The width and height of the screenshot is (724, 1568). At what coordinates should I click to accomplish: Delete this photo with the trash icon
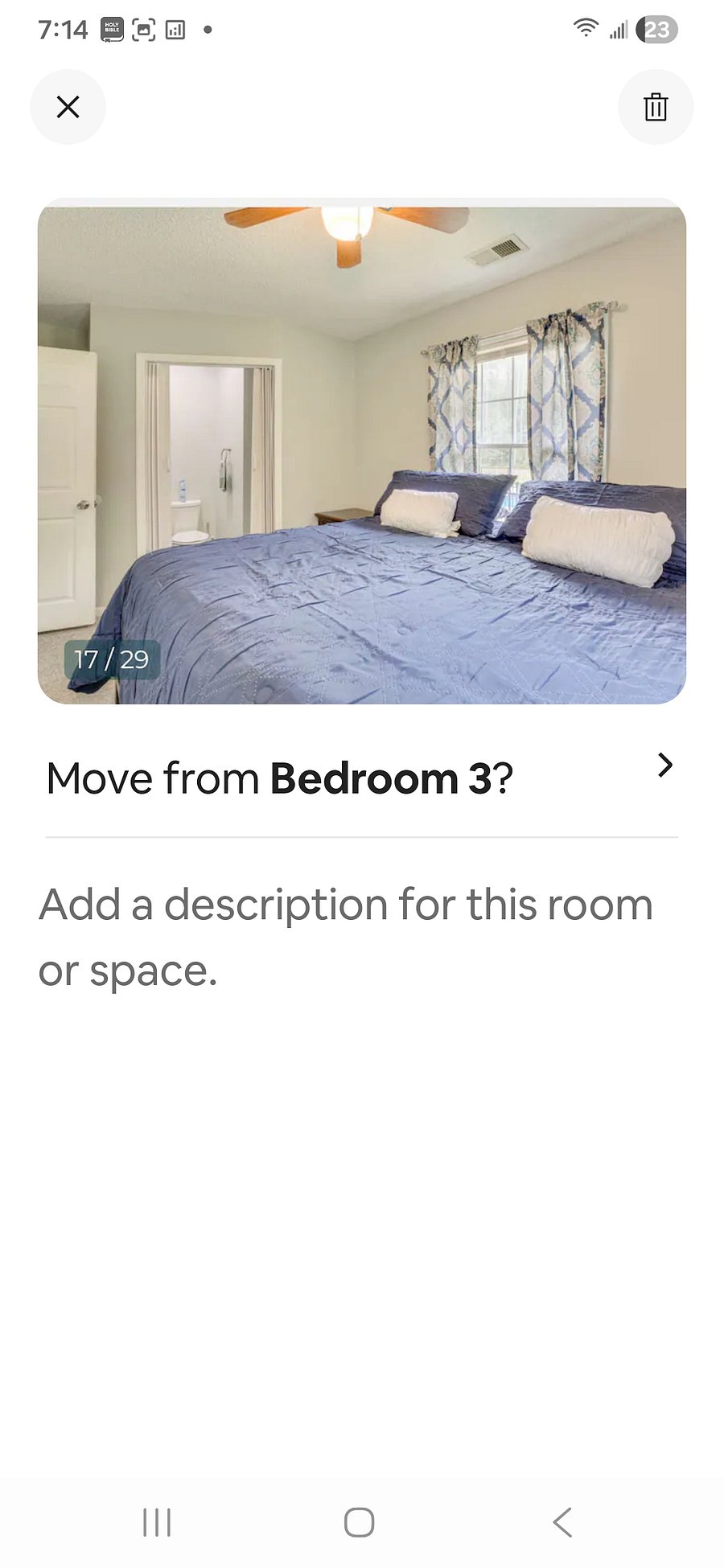656,107
